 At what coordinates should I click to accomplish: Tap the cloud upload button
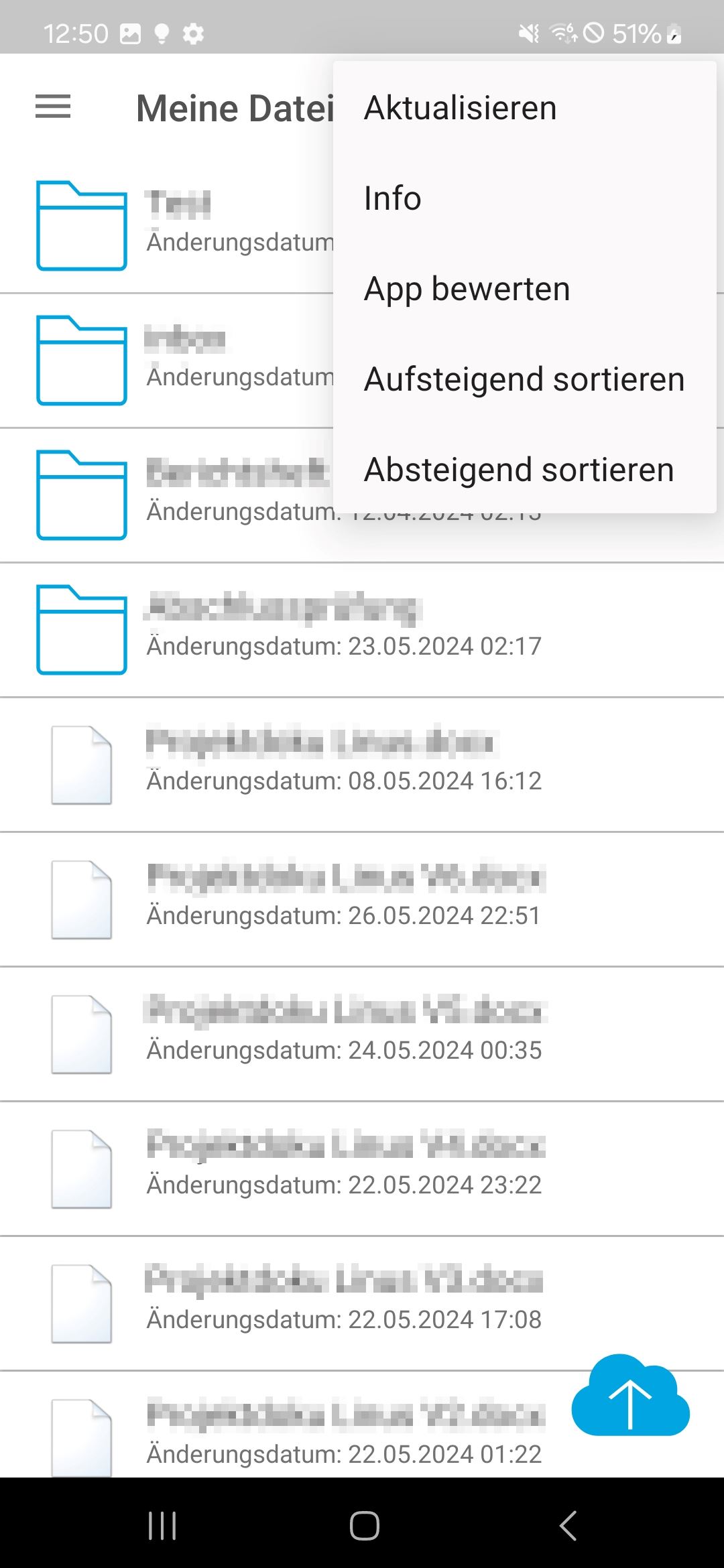click(630, 1396)
